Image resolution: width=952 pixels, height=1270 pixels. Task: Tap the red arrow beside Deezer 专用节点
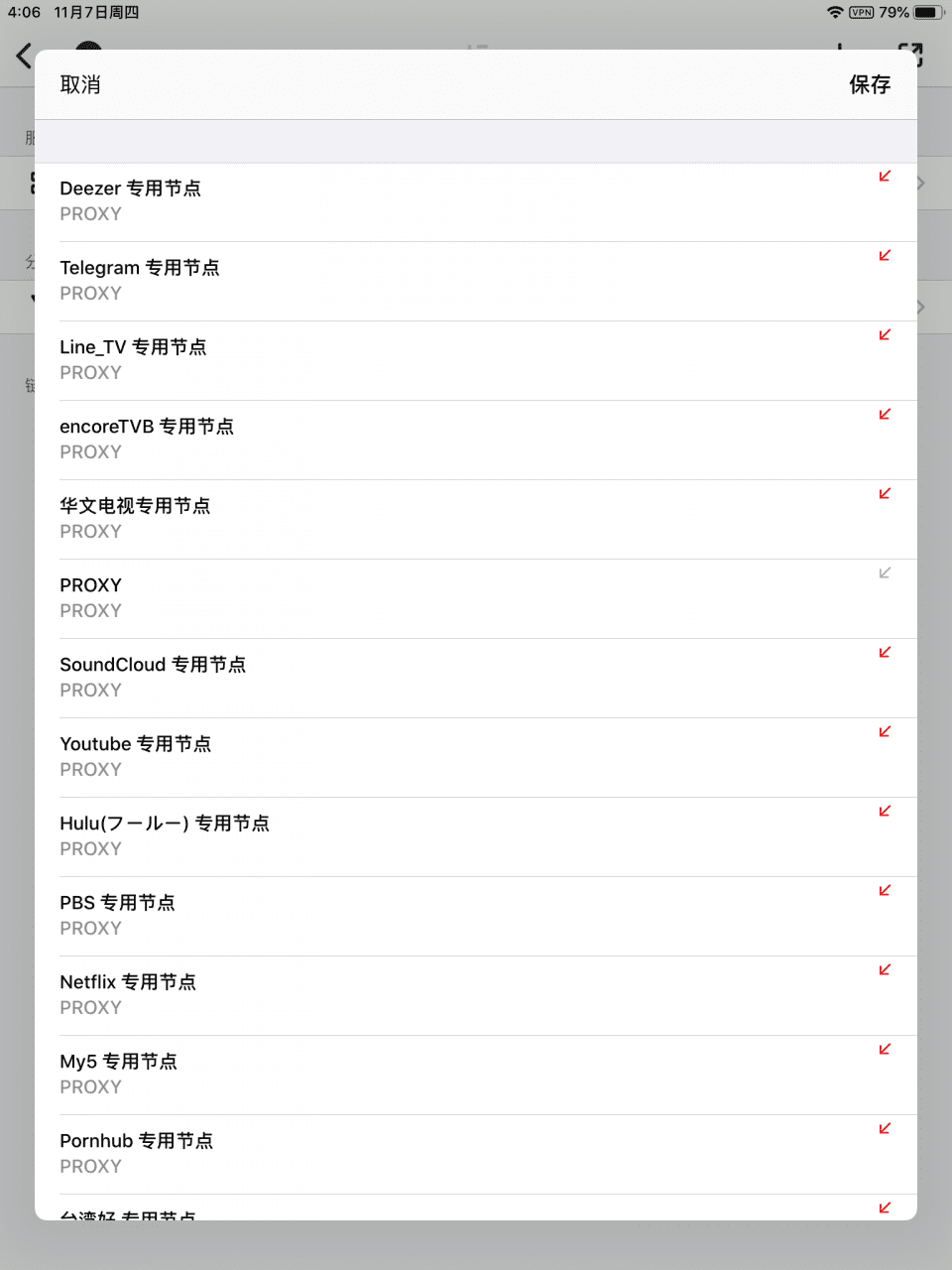tap(884, 176)
